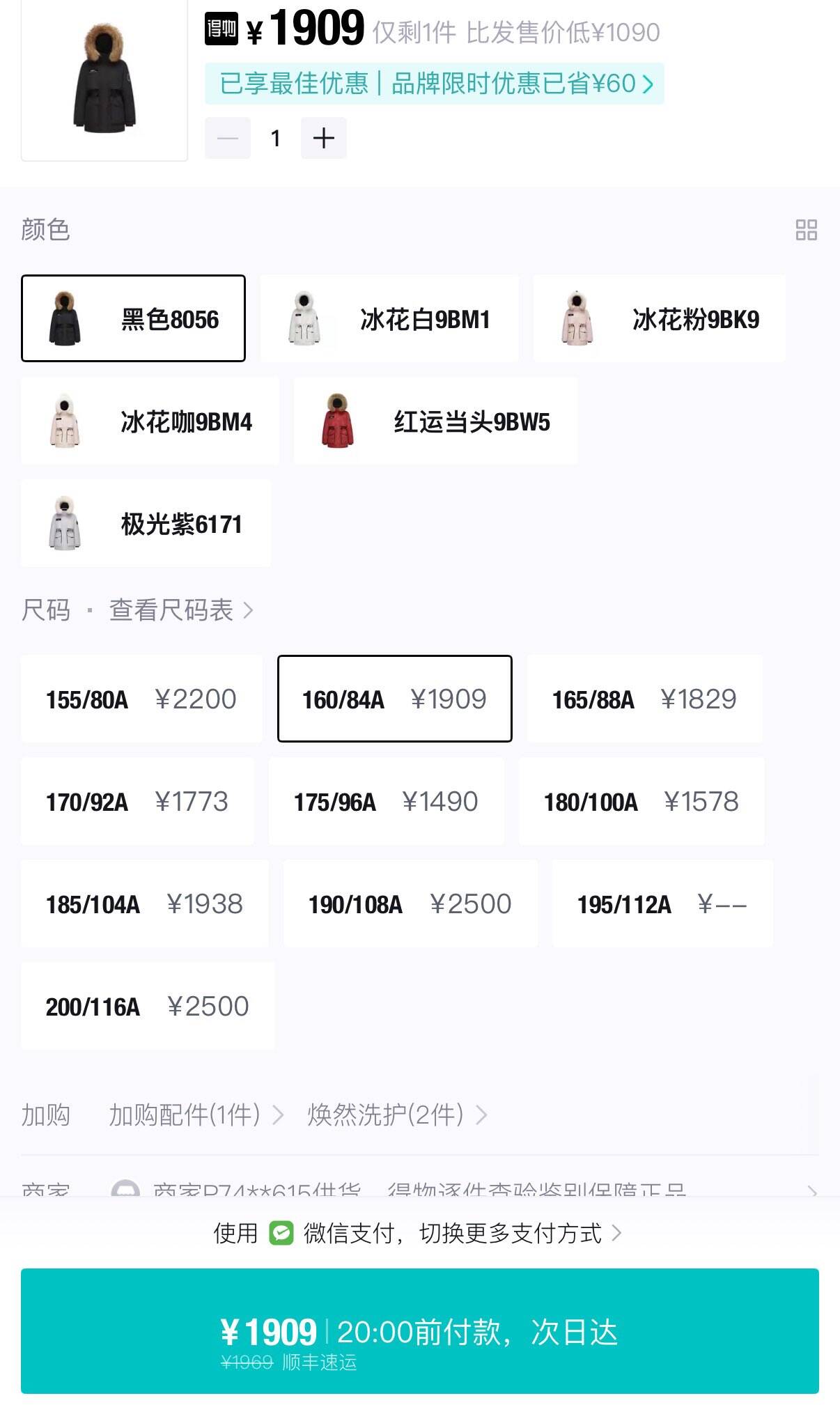Select size 155/80A
Viewport: 840px width, 1405px height.
pyautogui.click(x=141, y=699)
